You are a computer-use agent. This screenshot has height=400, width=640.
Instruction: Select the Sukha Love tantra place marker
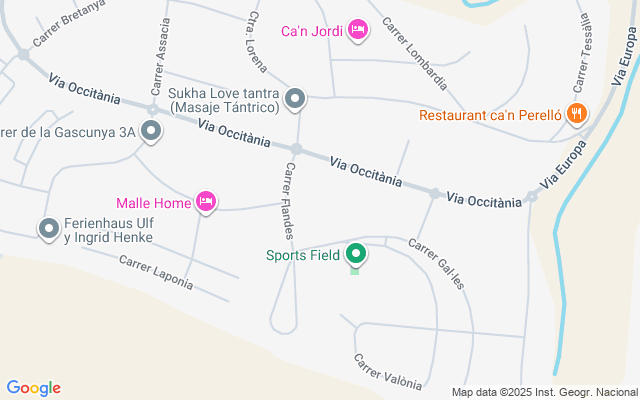click(295, 99)
